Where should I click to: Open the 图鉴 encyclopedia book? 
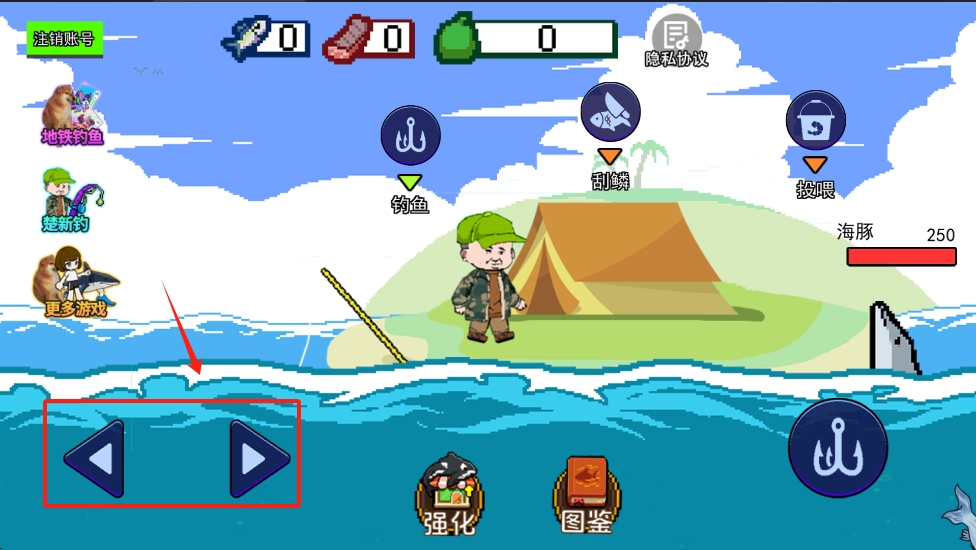(587, 495)
